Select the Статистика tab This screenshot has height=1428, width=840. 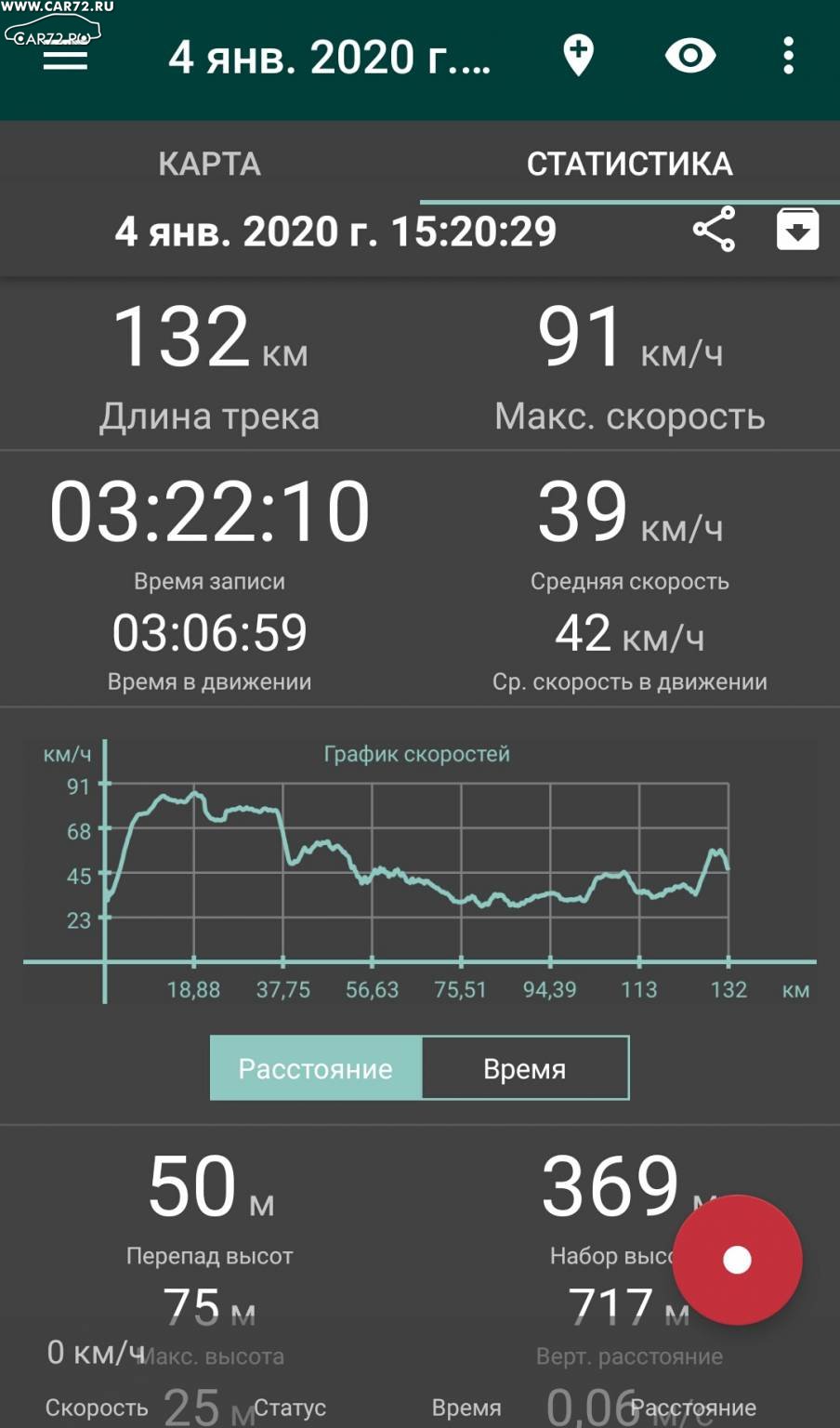pos(630,164)
